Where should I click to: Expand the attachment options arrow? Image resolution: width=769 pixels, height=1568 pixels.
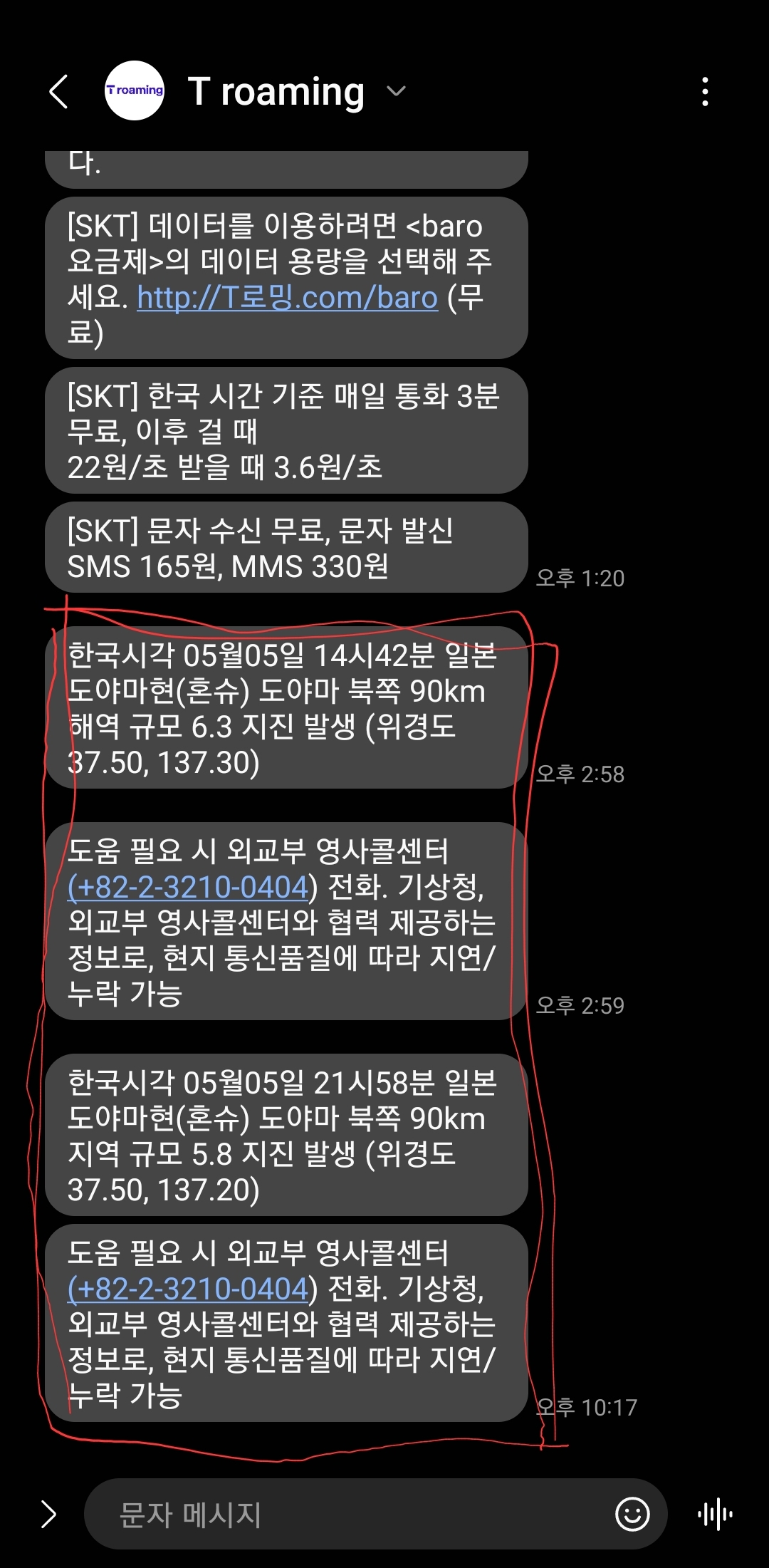coord(48,1514)
